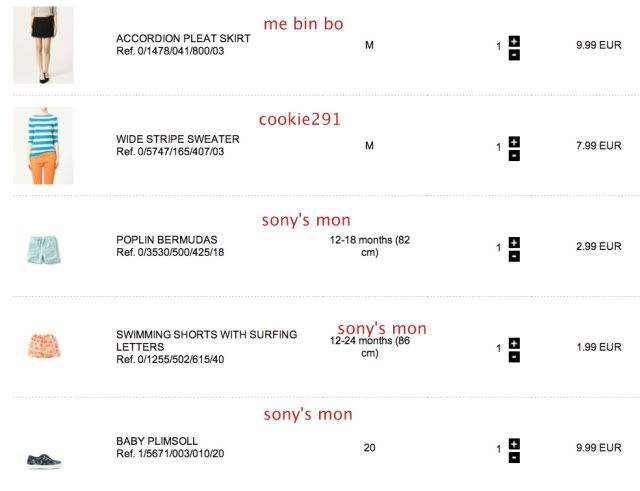The image size is (640, 491).
Task: Open the Accordion Pleat Skirt product image
Action: (43, 44)
